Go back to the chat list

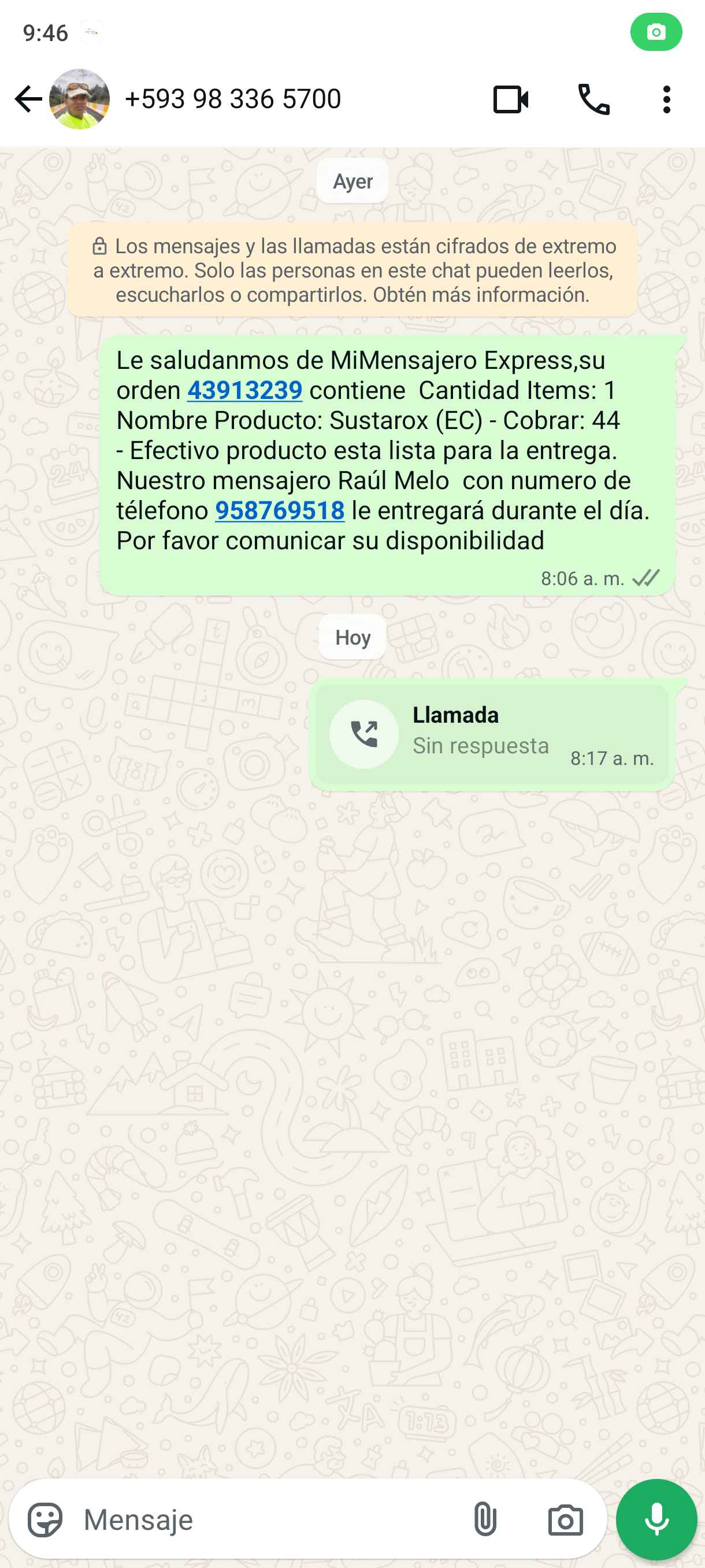coord(28,99)
